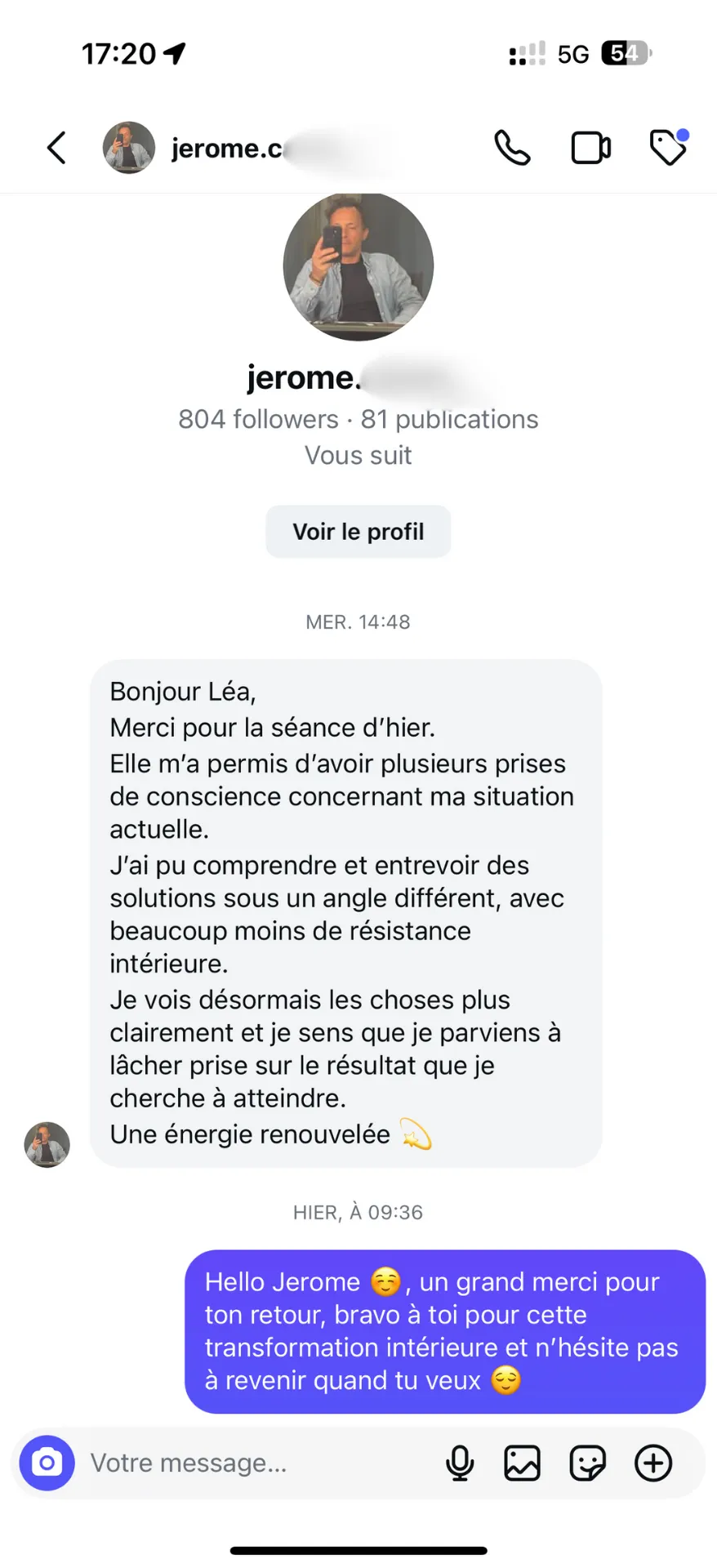Start an audio call with jerome
Image resolution: width=717 pixels, height=1568 pixels.
point(512,148)
